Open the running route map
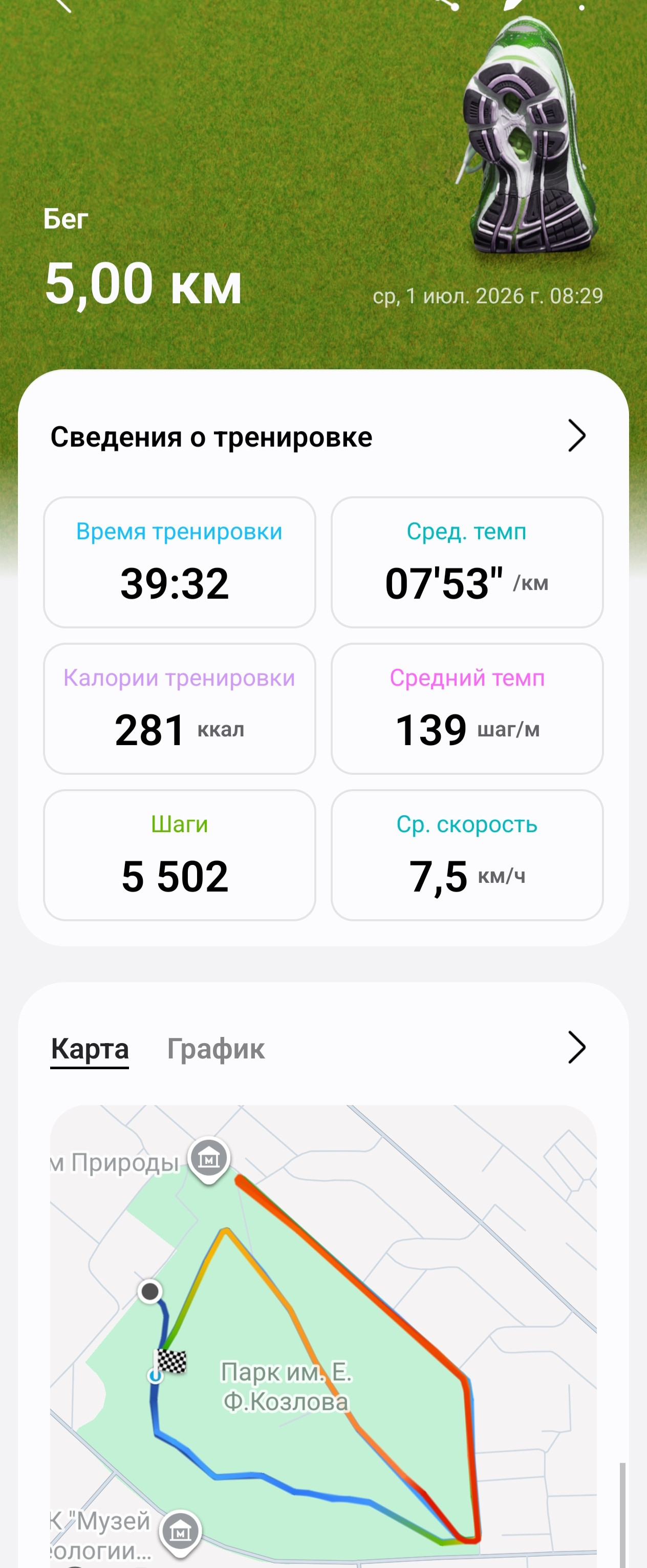647x1568 pixels. click(x=323, y=1336)
